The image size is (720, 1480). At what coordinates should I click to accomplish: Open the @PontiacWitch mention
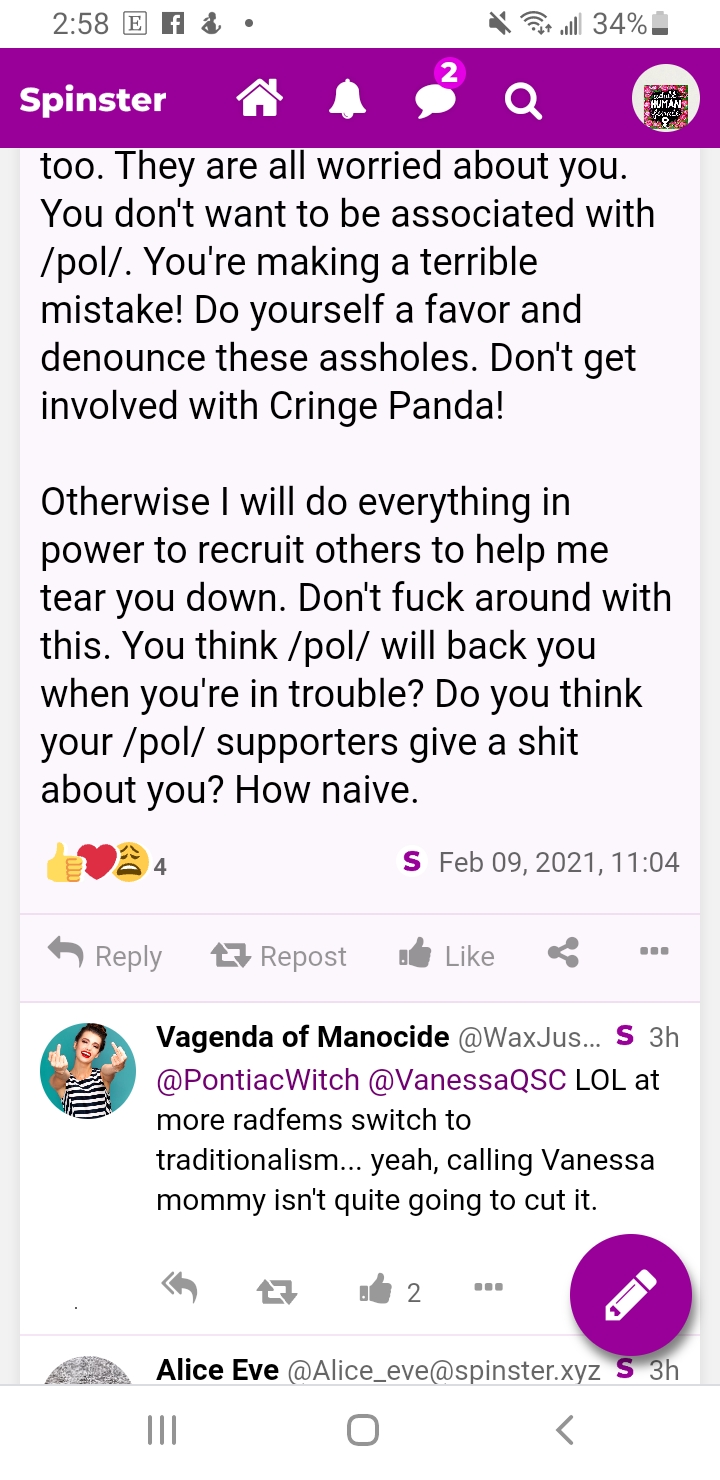coord(258,1080)
